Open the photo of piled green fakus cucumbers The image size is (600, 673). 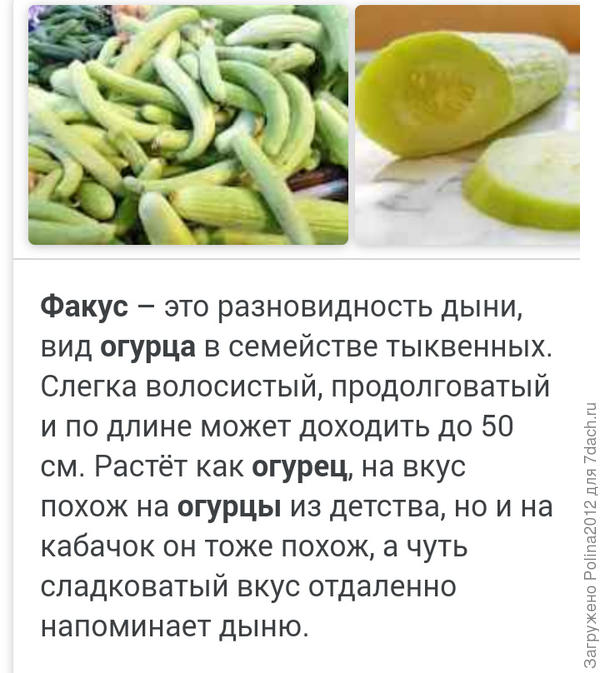[188, 125]
